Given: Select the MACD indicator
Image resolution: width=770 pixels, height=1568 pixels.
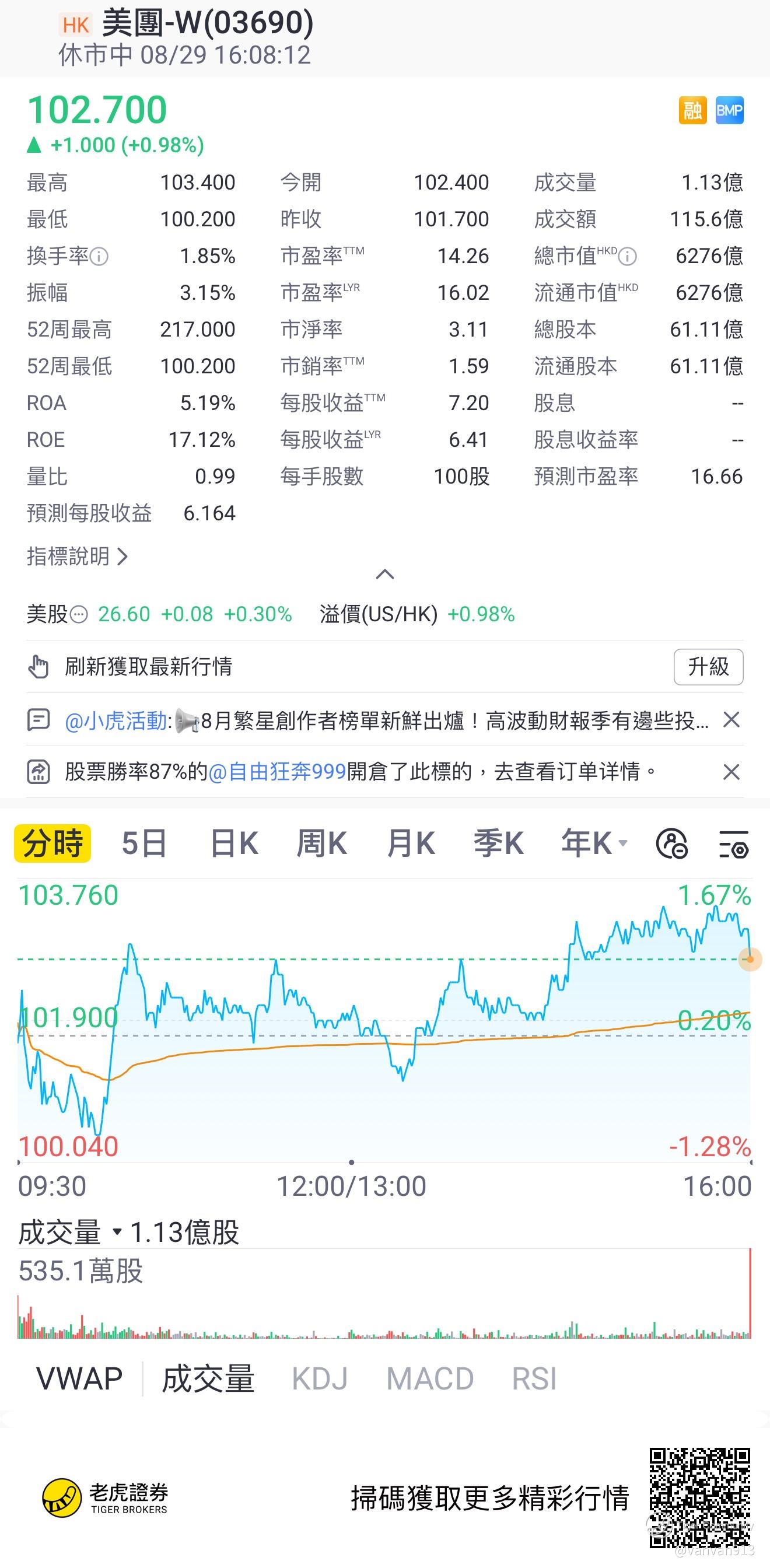Looking at the screenshot, I should click(430, 1378).
